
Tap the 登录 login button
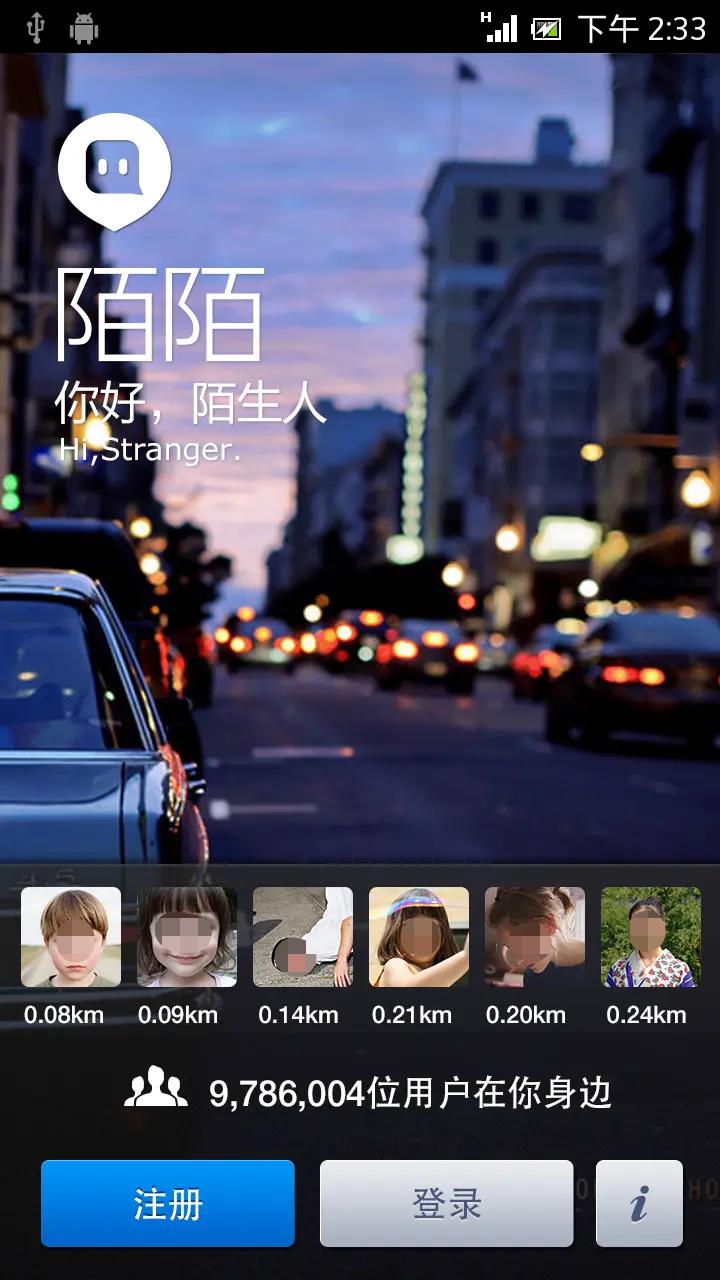coord(446,1203)
